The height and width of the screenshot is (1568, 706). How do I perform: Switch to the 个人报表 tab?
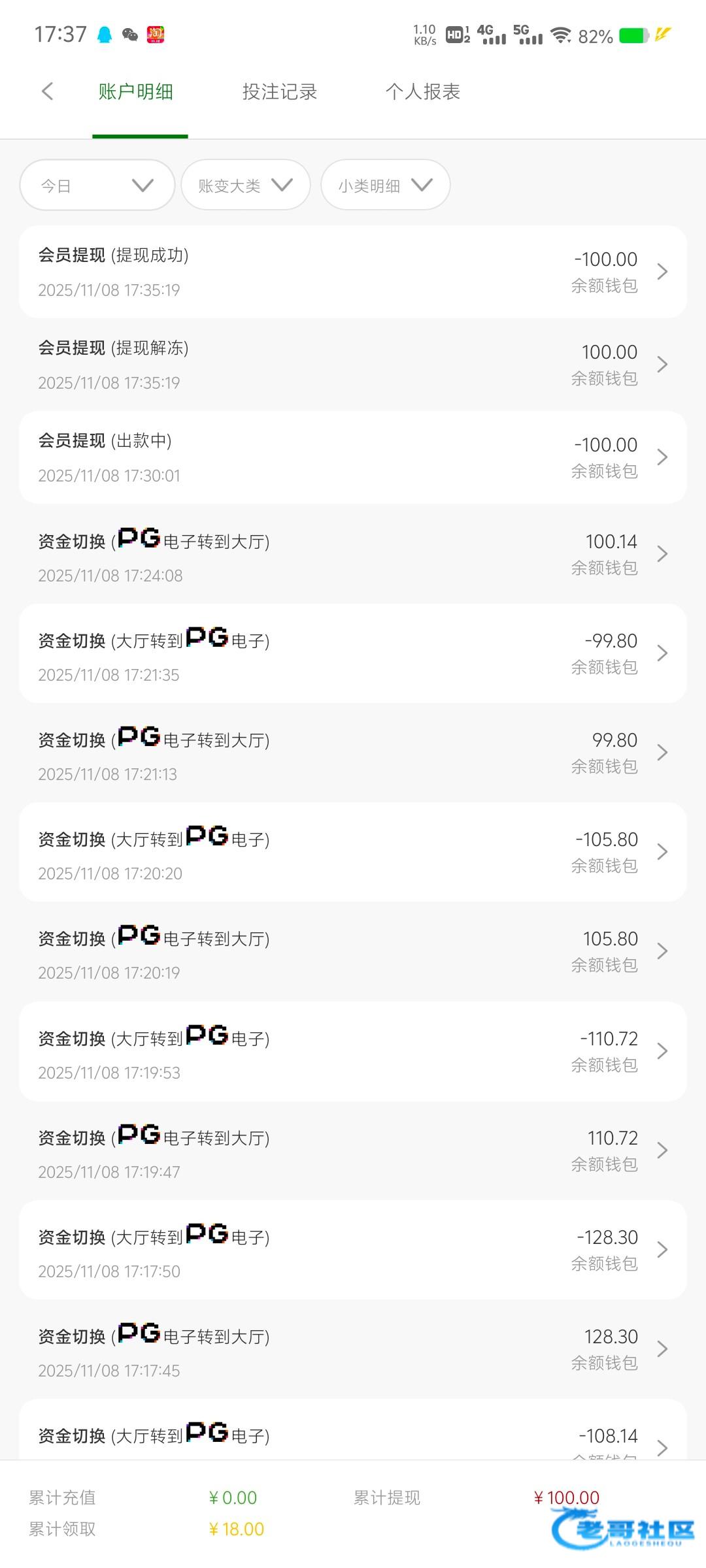pyautogui.click(x=422, y=91)
